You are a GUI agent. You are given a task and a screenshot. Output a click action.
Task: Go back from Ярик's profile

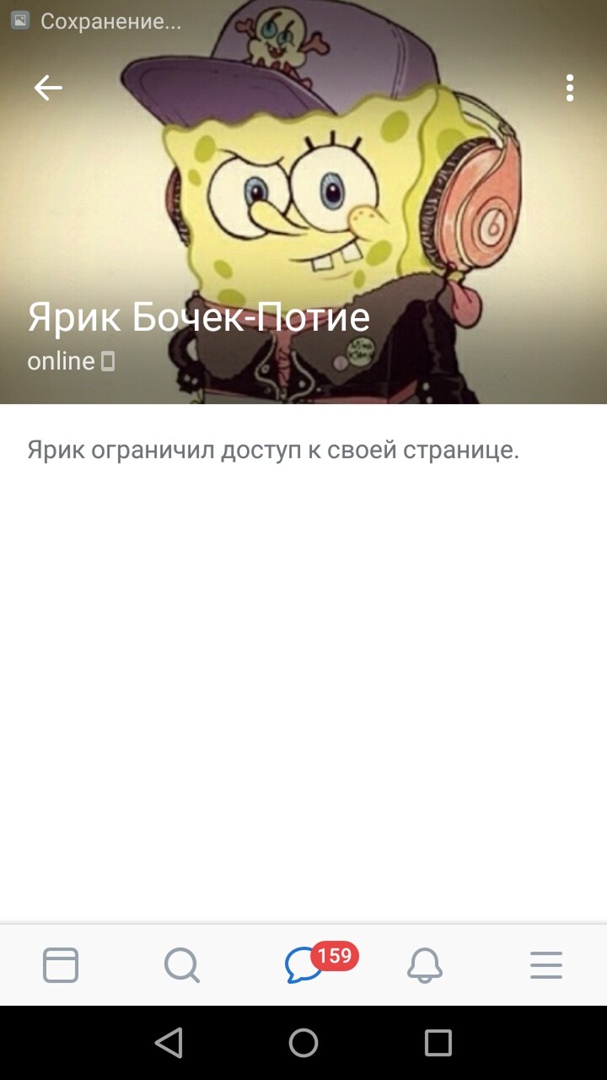48,88
